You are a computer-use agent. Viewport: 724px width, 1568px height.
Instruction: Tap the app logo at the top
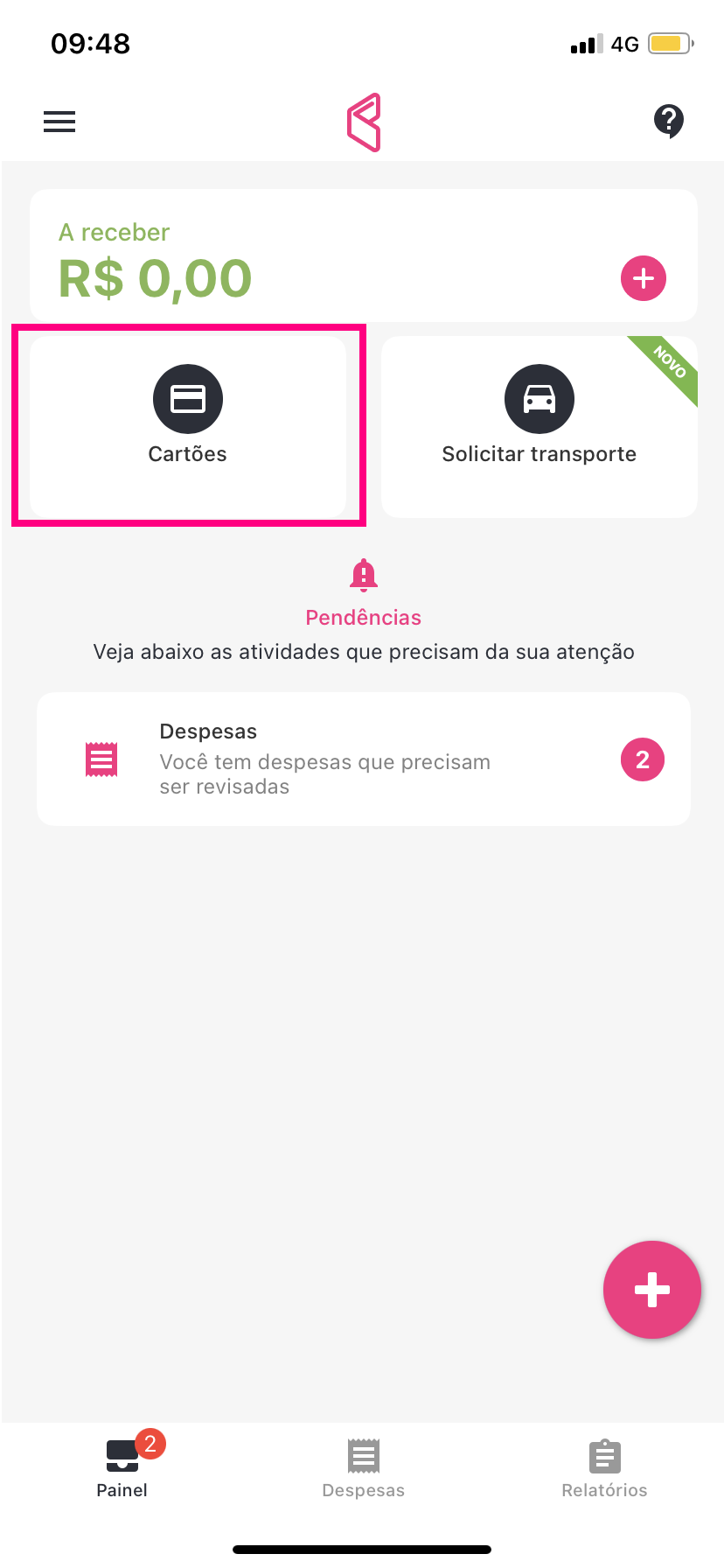[364, 122]
